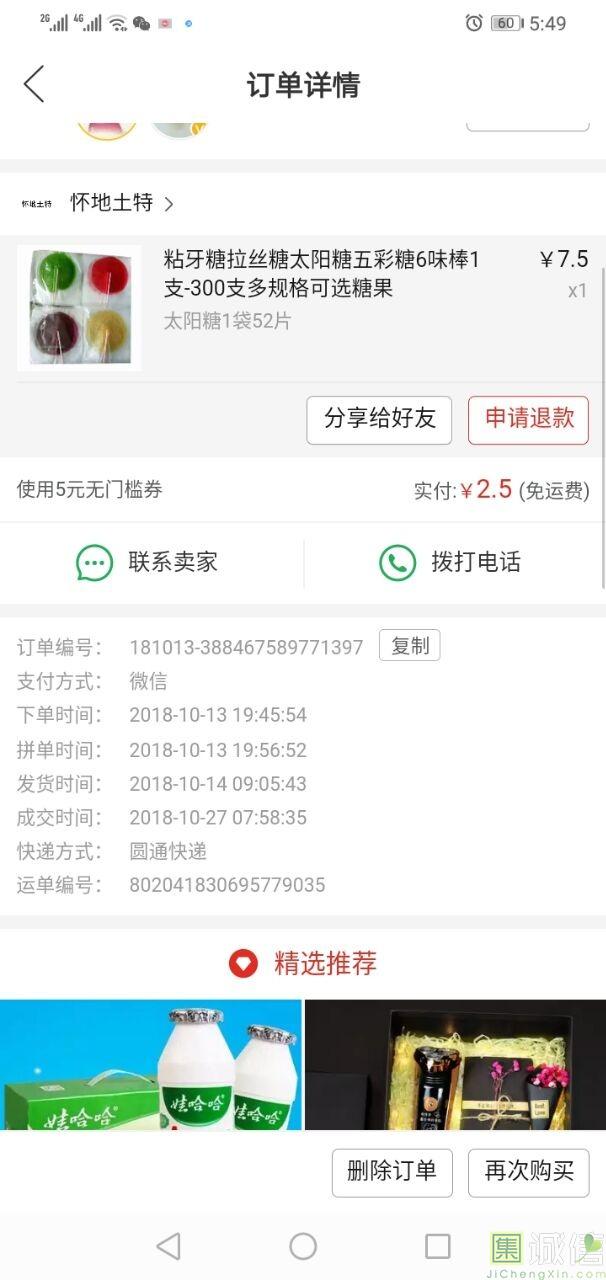Image resolution: width=606 pixels, height=1280 pixels.
Task: Open the 怀地土特 shop page
Action: coord(110,203)
